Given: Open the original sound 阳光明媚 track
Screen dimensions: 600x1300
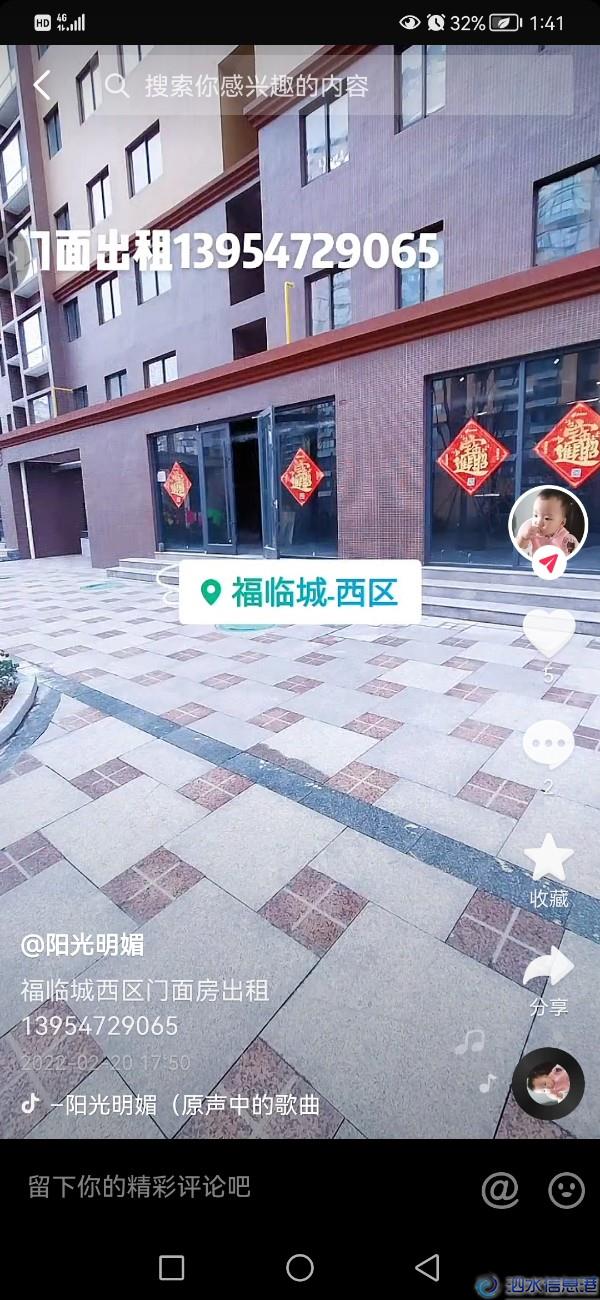Looking at the screenshot, I should [x=180, y=1104].
